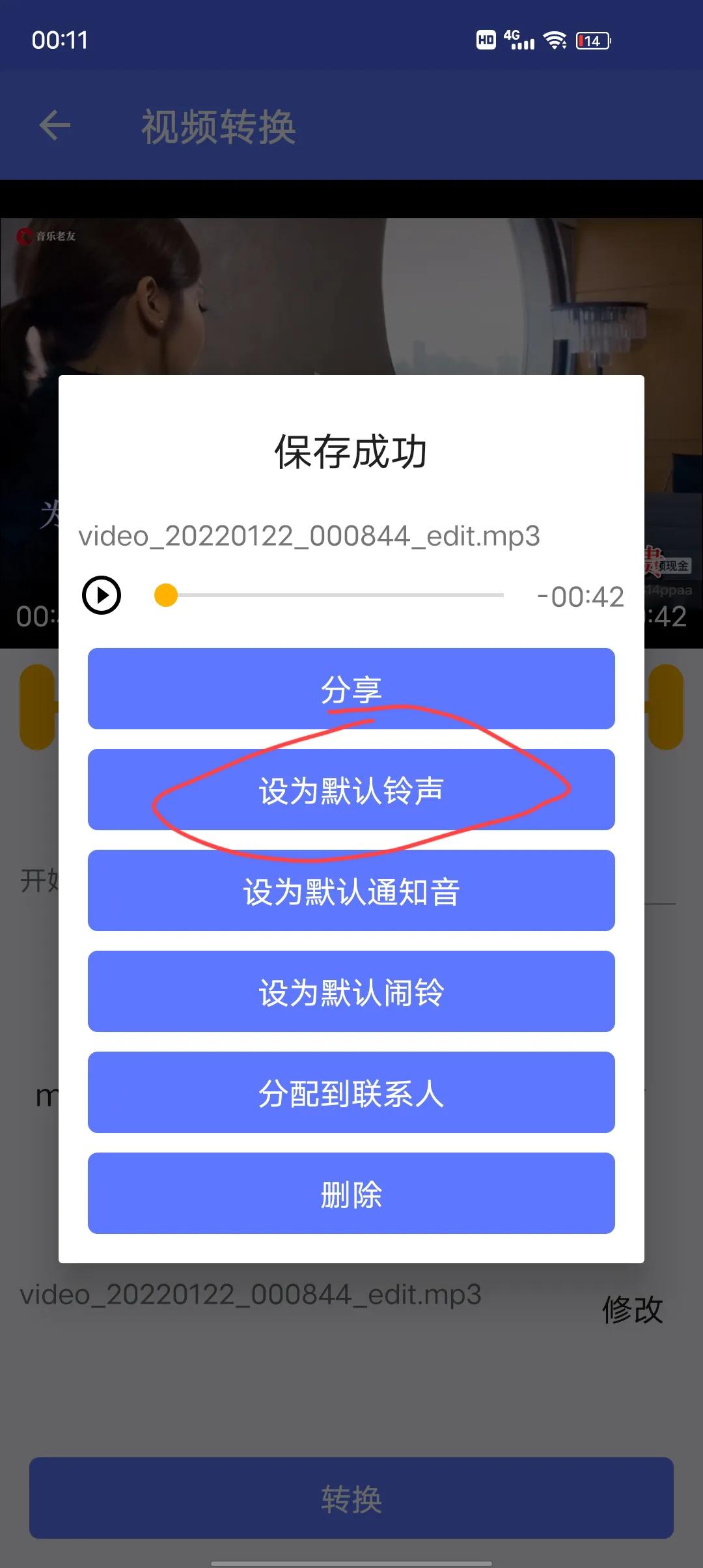This screenshot has height=1568, width=703.
Task: Tap the back arrow to exit 视频转换
Action: tap(55, 126)
